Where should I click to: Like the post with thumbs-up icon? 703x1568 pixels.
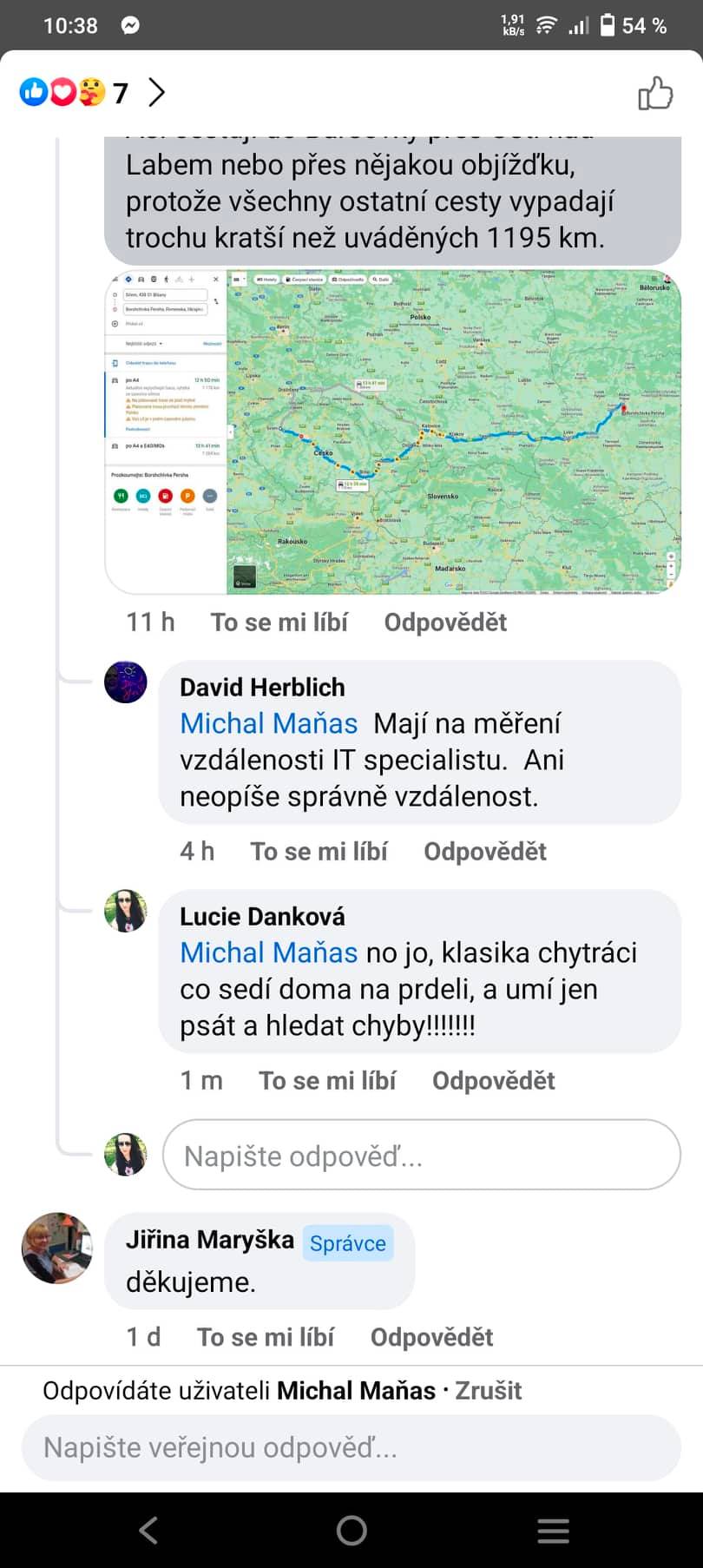pyautogui.click(x=655, y=93)
